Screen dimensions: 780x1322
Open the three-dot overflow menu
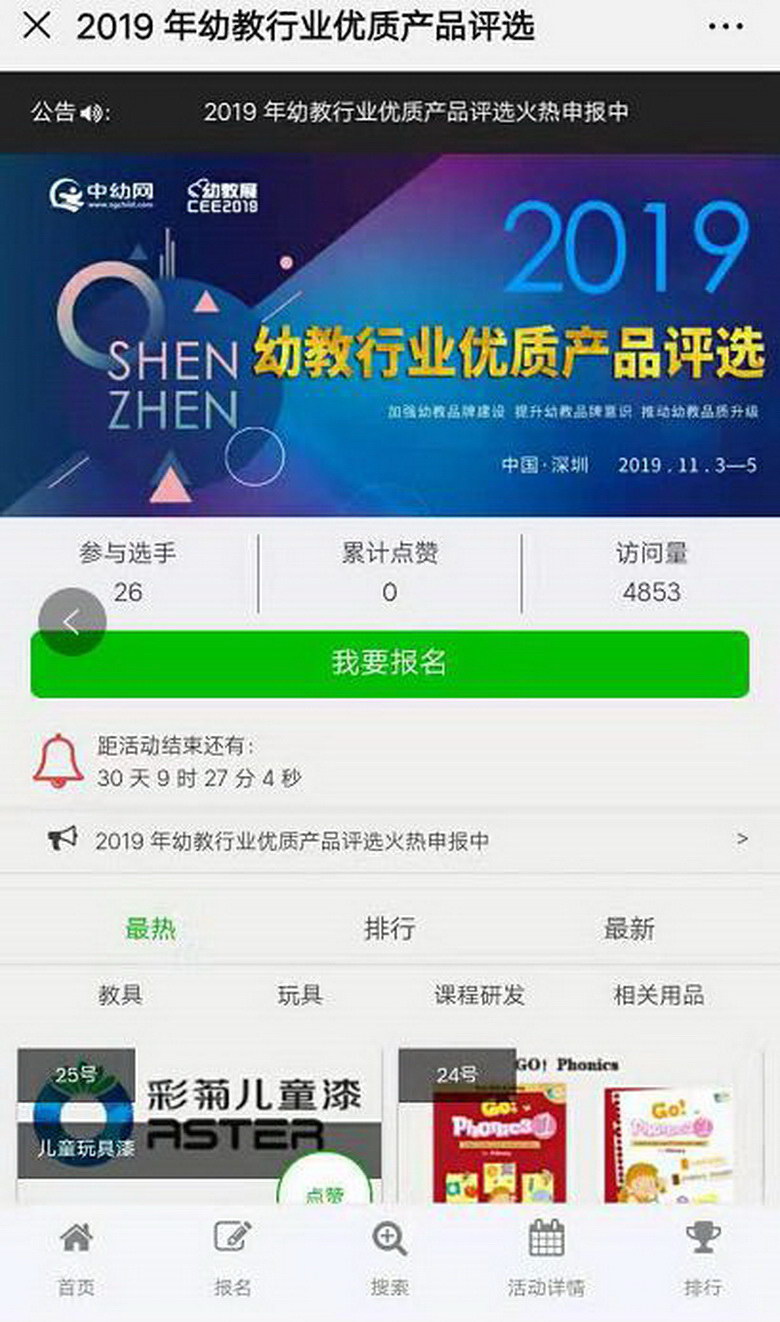[x=726, y=27]
